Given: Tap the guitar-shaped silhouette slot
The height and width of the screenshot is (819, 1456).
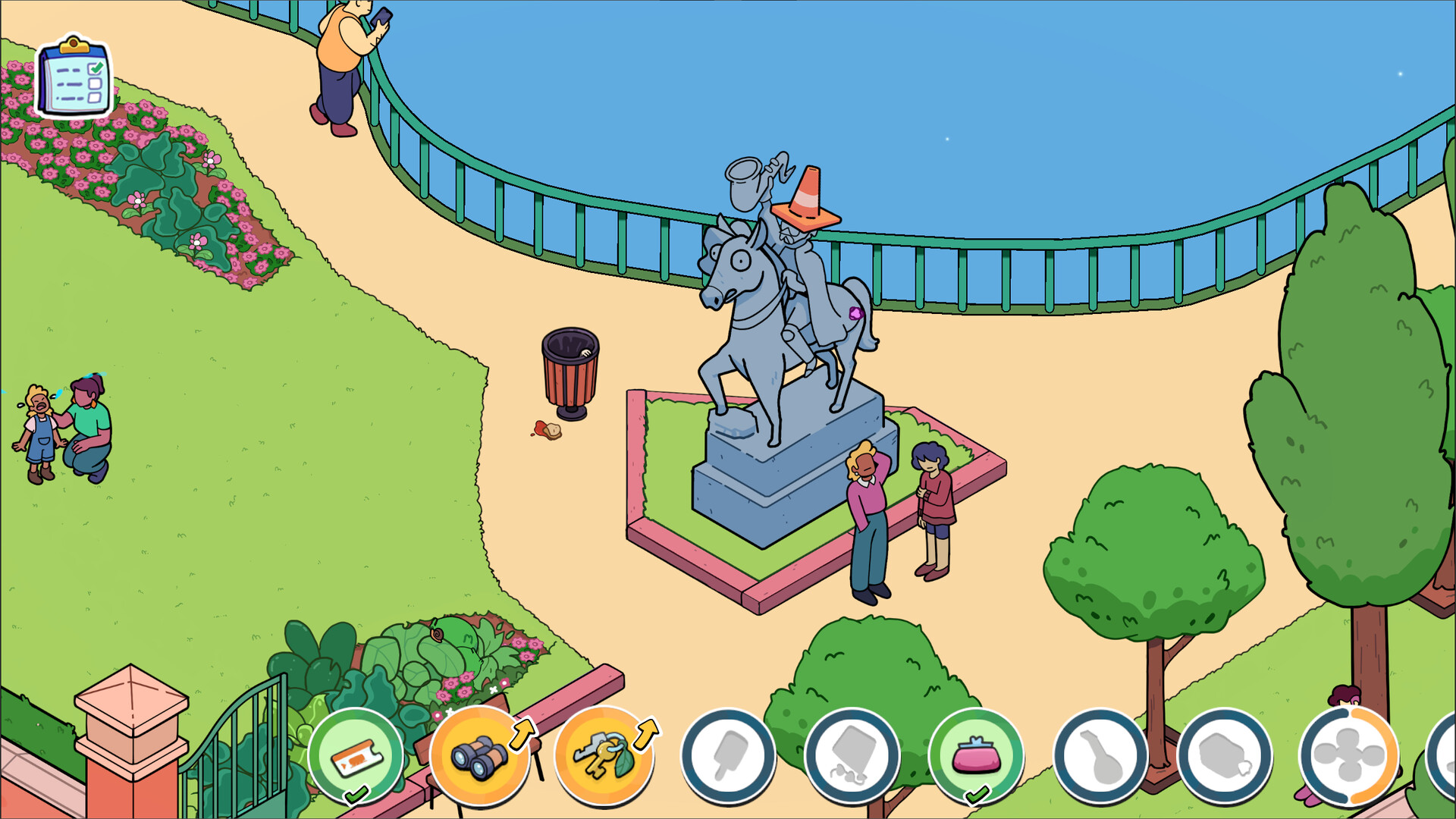Looking at the screenshot, I should [1100, 756].
